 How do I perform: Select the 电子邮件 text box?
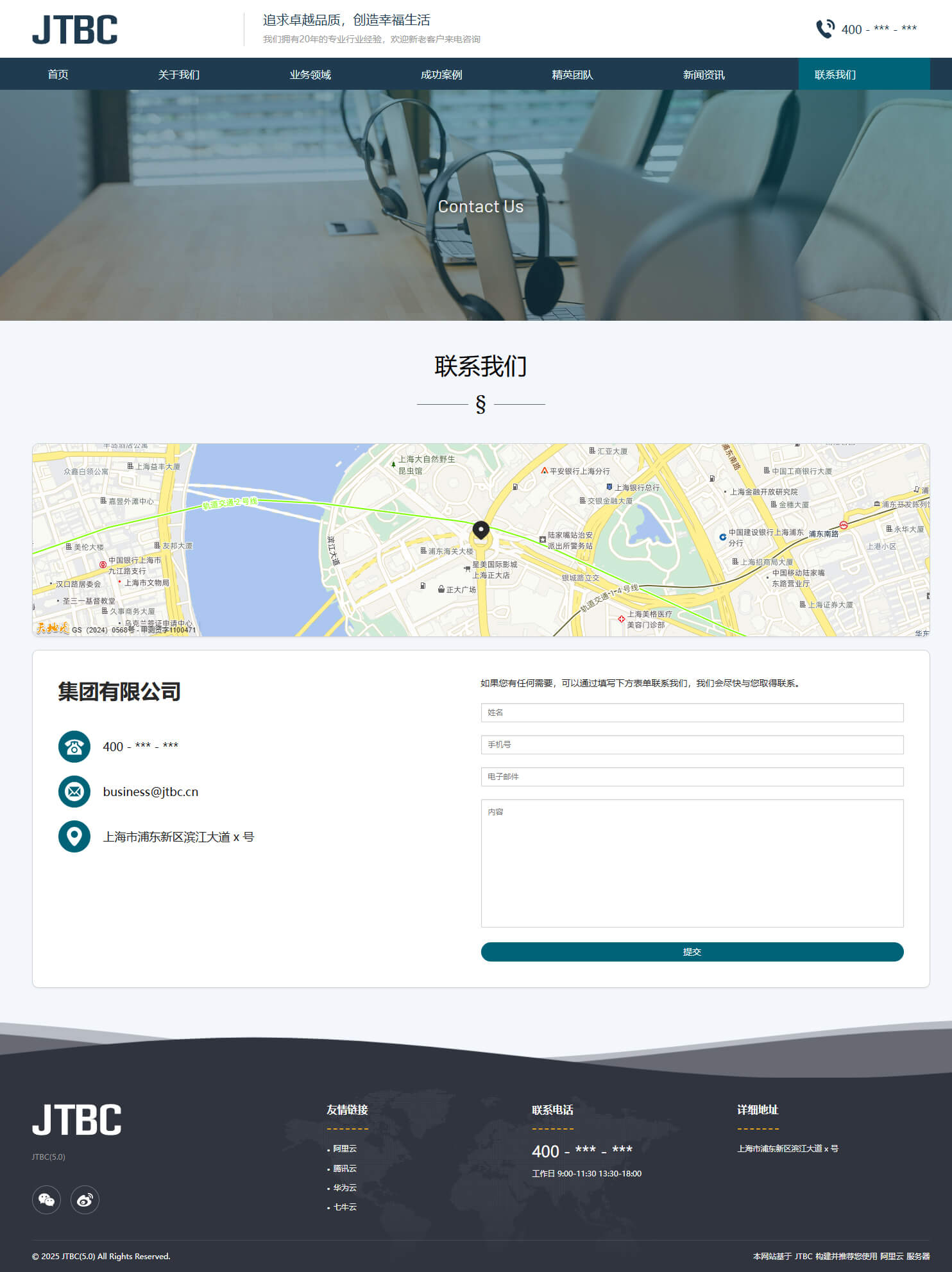692,777
